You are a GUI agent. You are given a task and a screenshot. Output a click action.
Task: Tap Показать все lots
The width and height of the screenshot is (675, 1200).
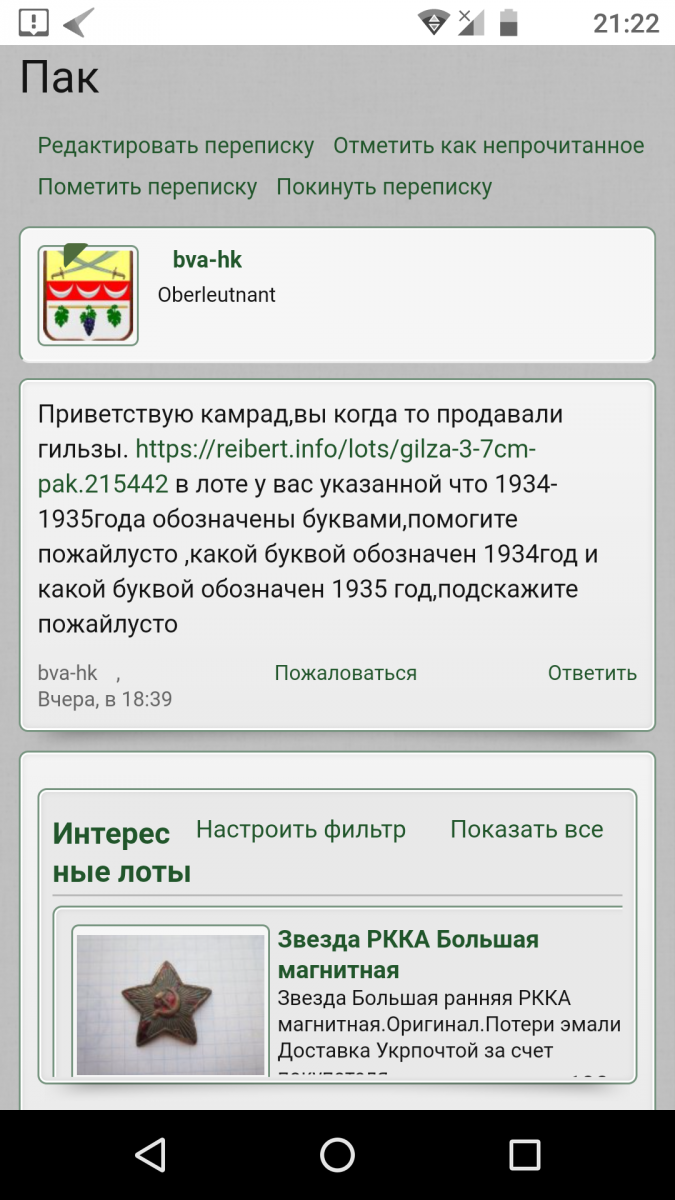pos(527,829)
